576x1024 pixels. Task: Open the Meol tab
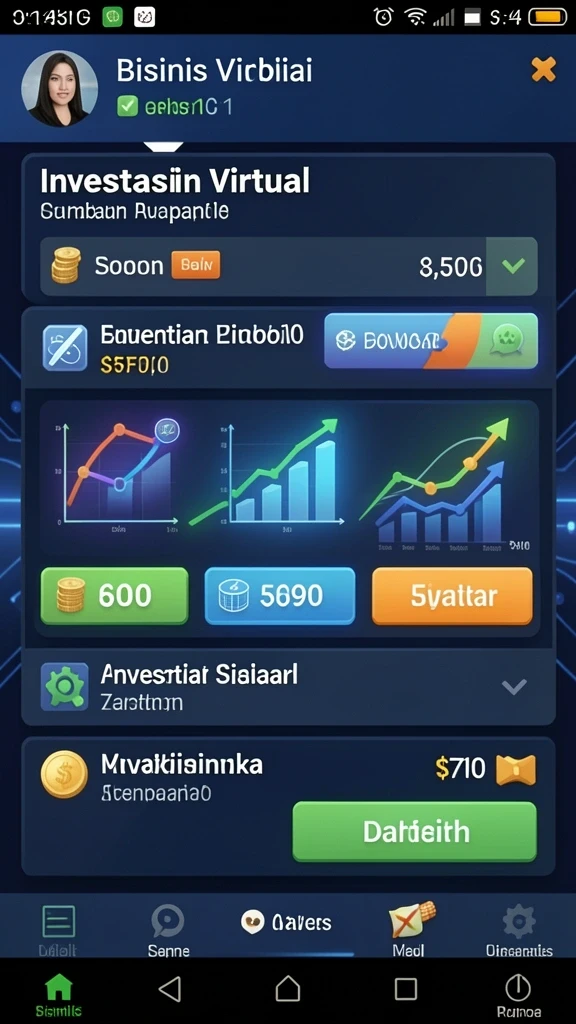point(408,930)
